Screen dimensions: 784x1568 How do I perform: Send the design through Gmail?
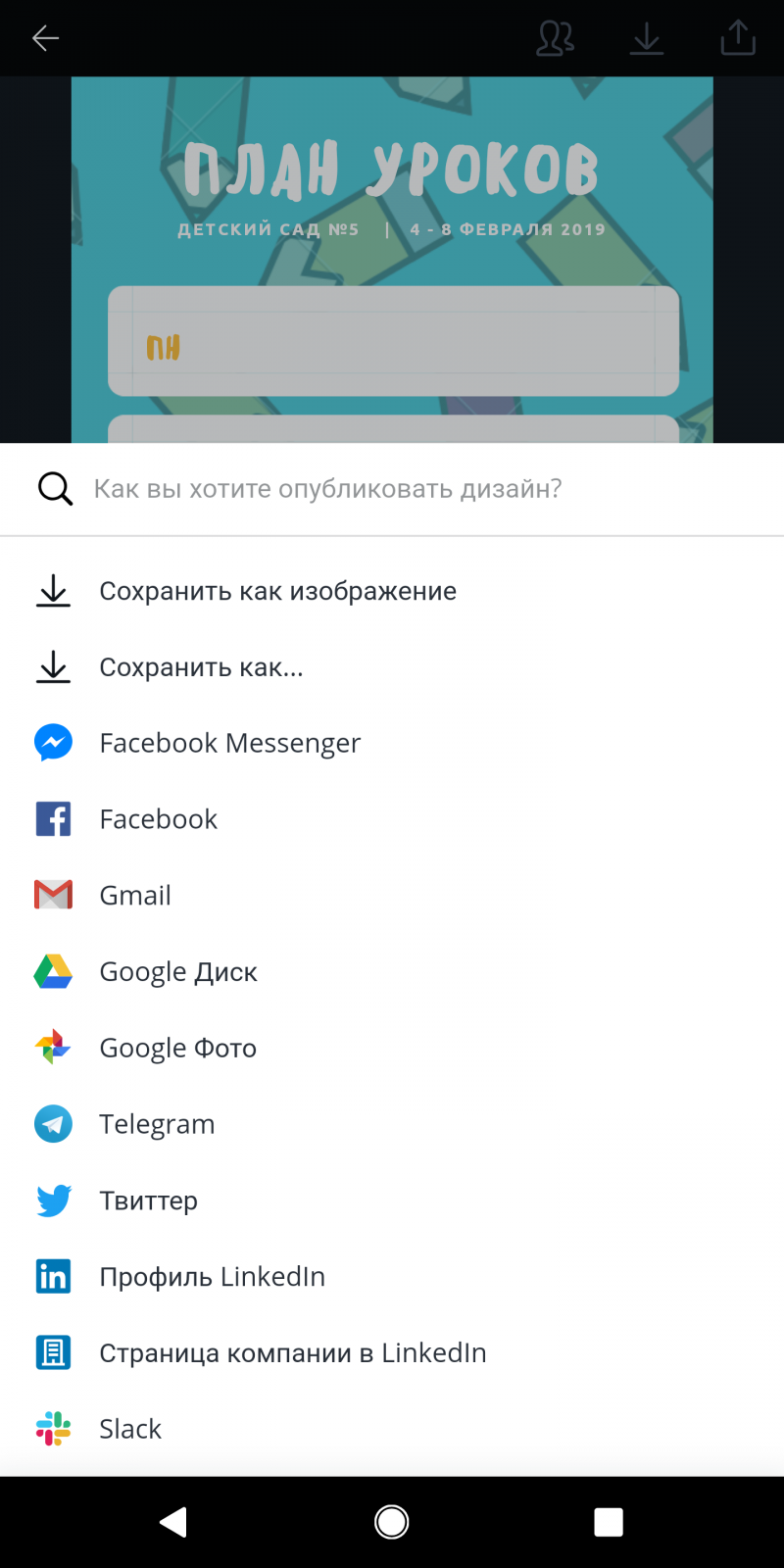392,896
